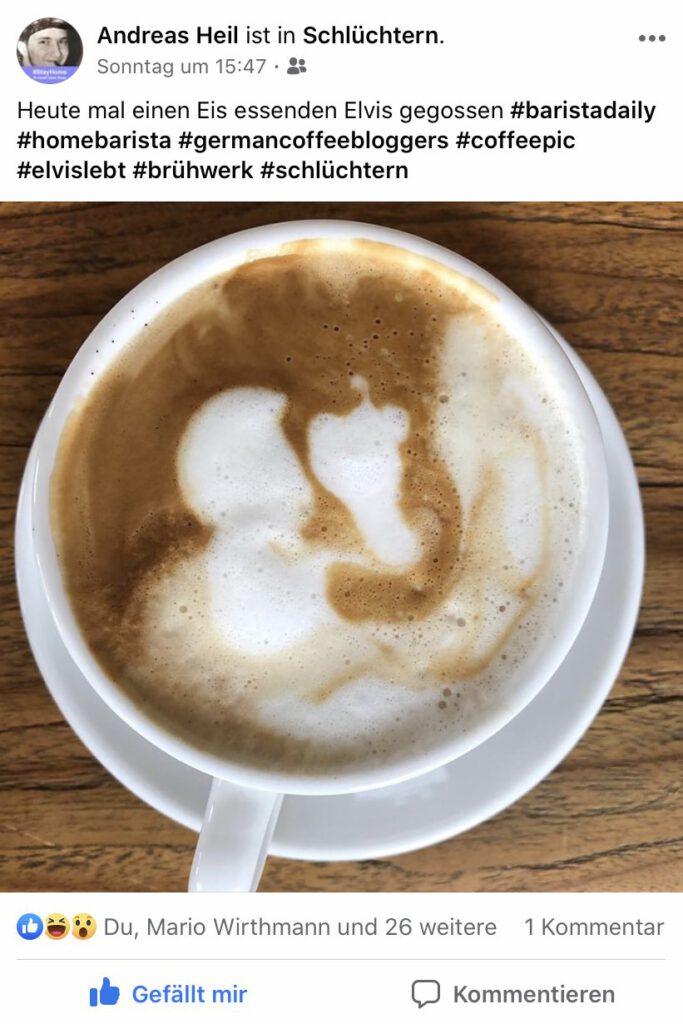Open the #baristadaily hashtag

582,110
